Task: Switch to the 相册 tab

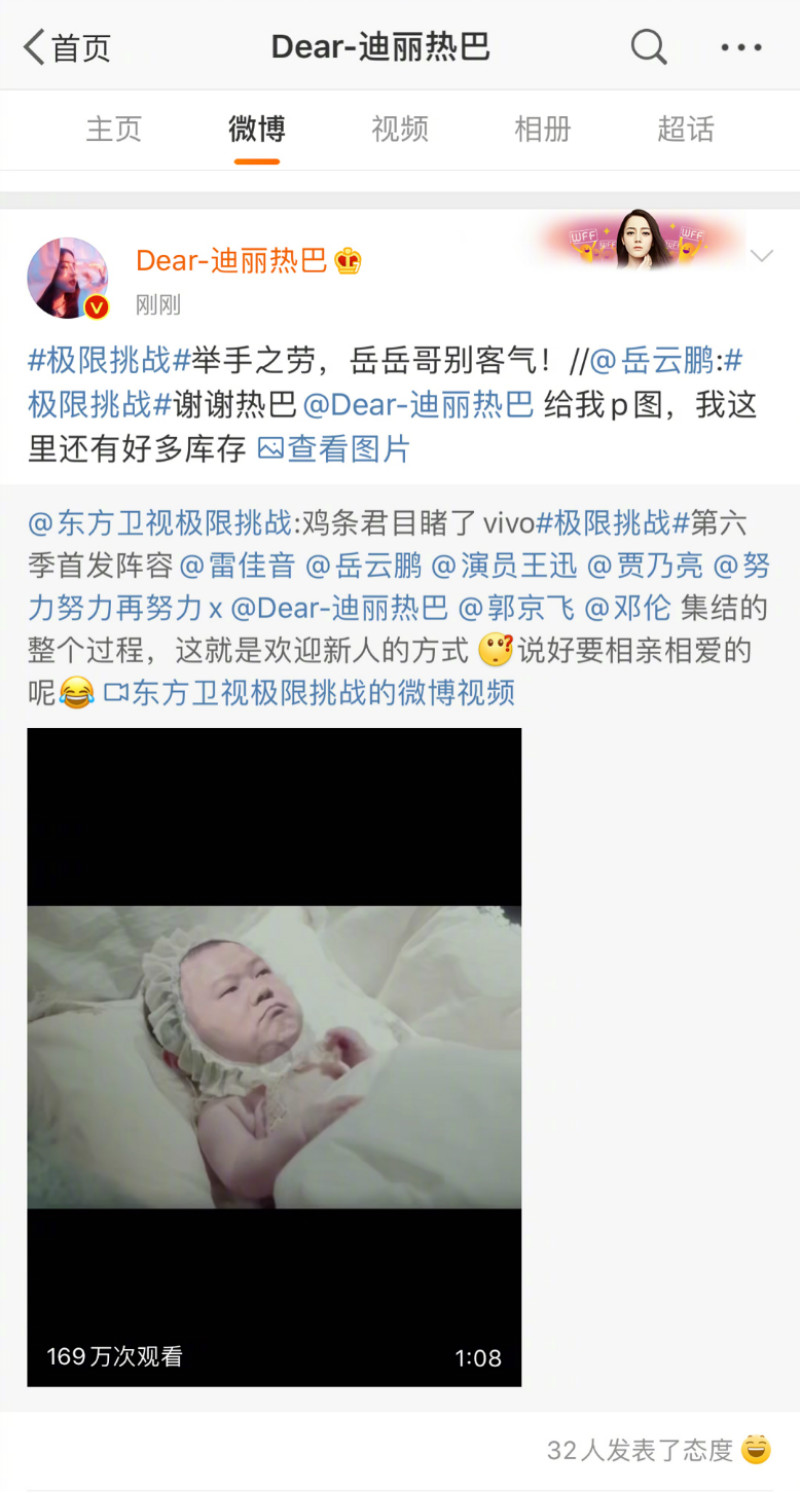Action: pos(543,129)
